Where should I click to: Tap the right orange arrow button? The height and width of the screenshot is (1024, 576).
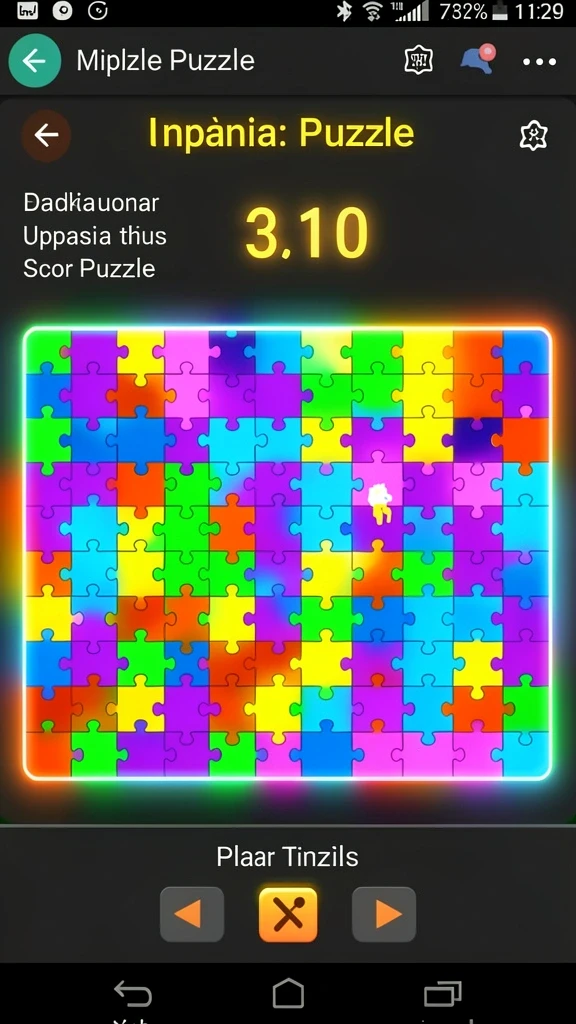tap(384, 914)
